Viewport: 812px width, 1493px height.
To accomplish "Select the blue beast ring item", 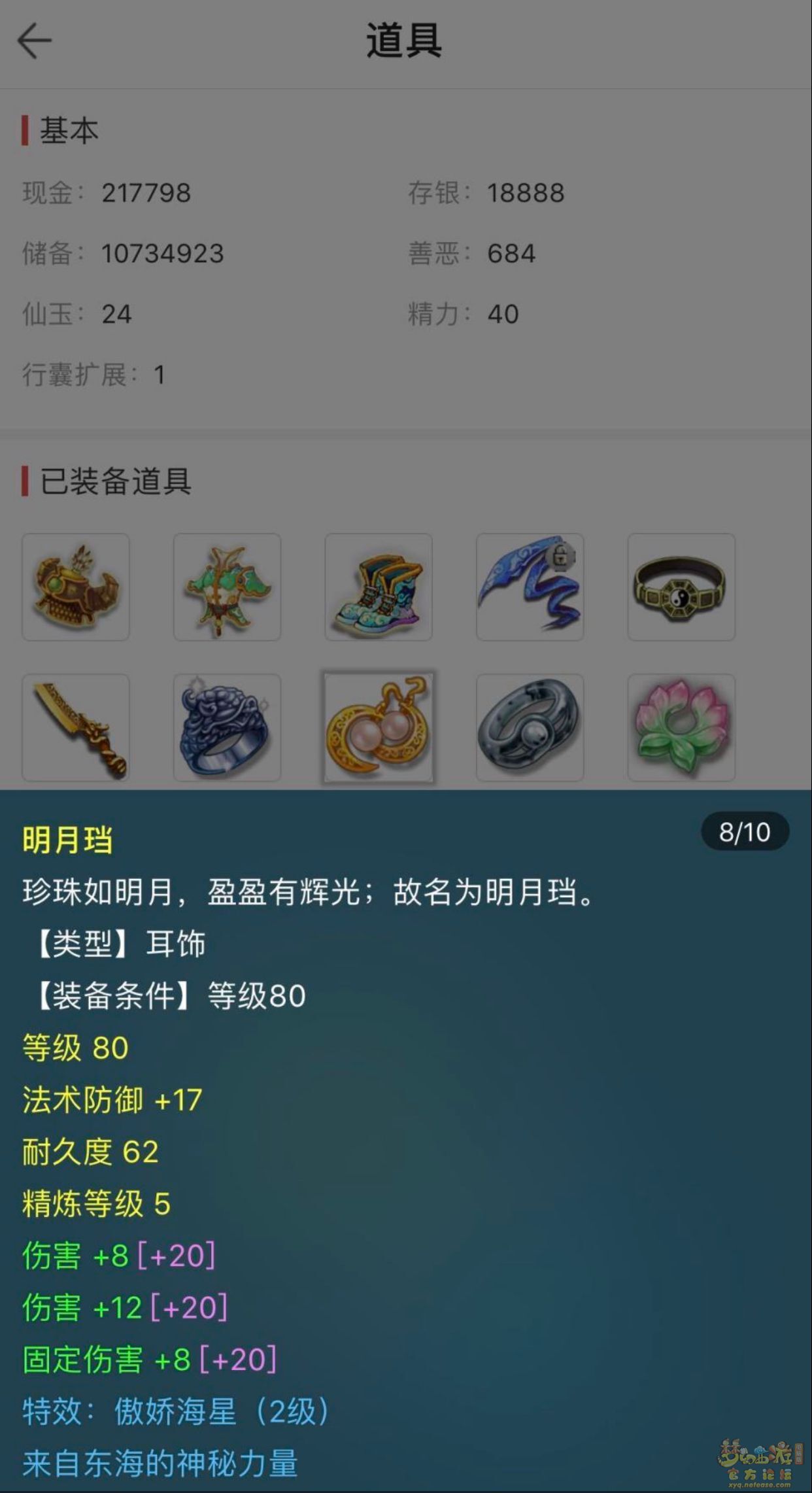I will 227,728.
